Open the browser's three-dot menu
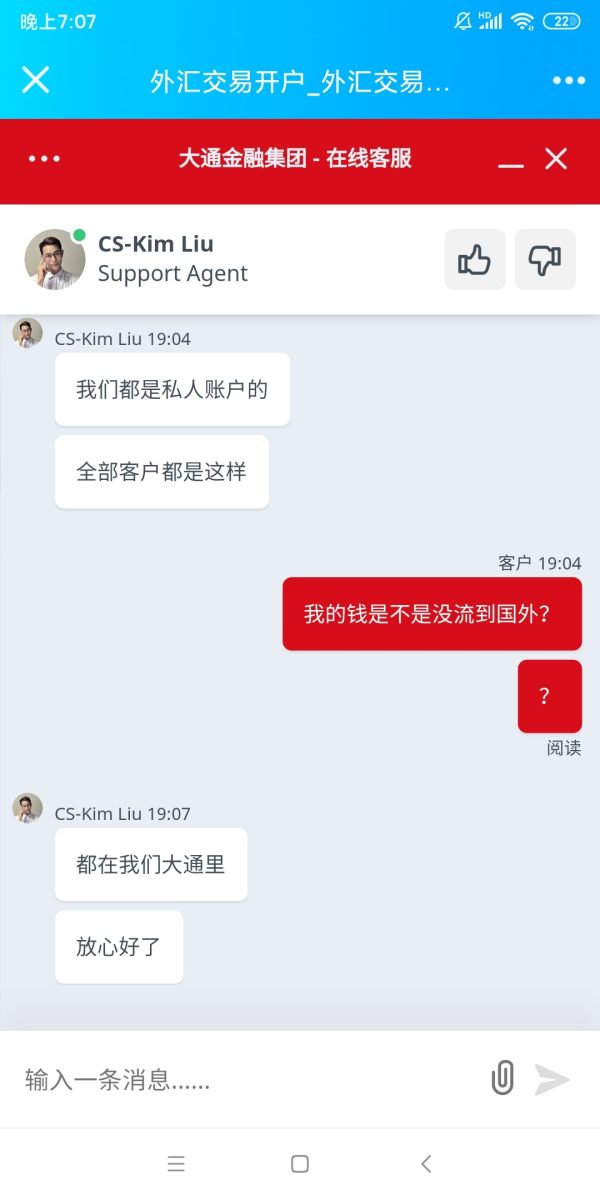The image size is (600, 1200). pos(568,81)
